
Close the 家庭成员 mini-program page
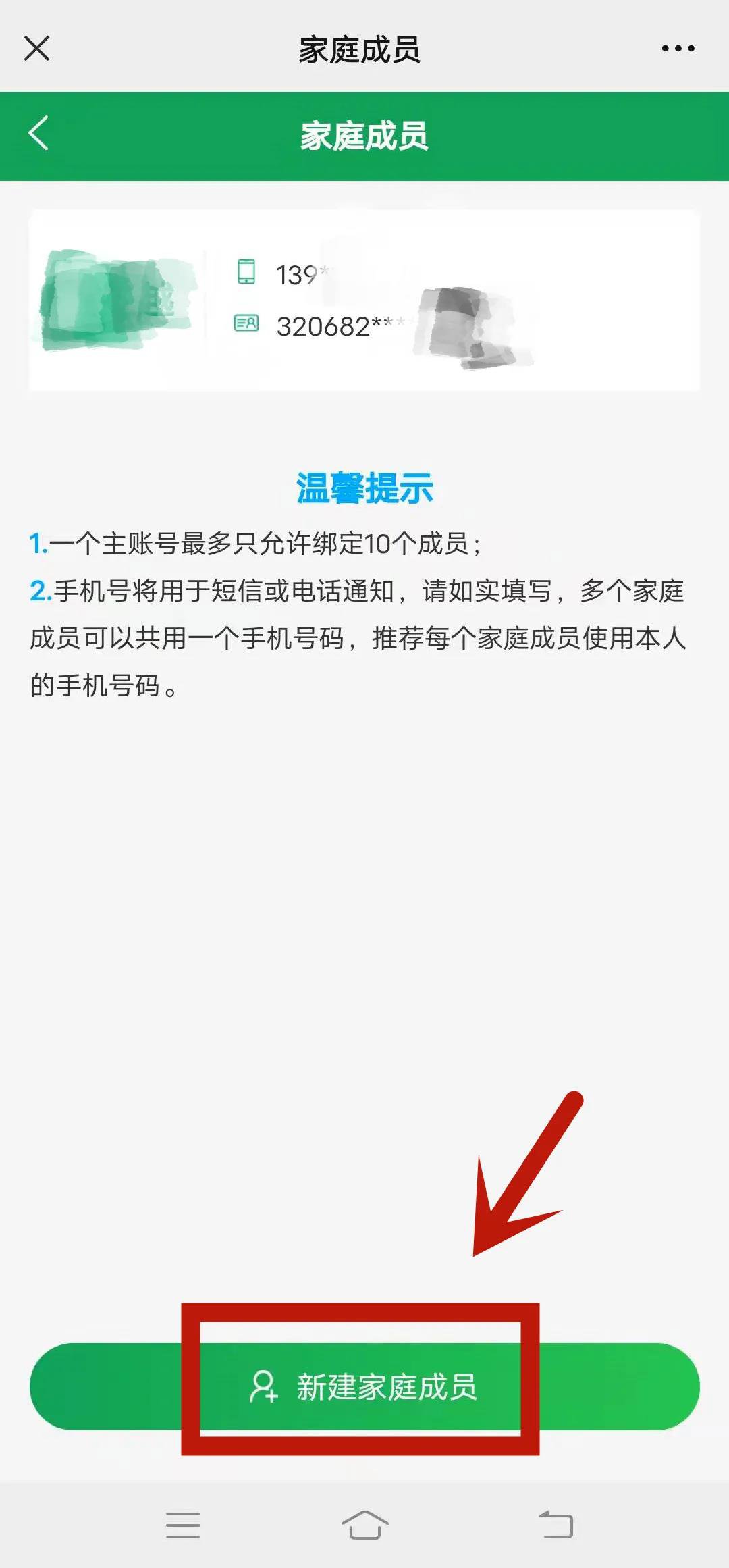point(36,49)
